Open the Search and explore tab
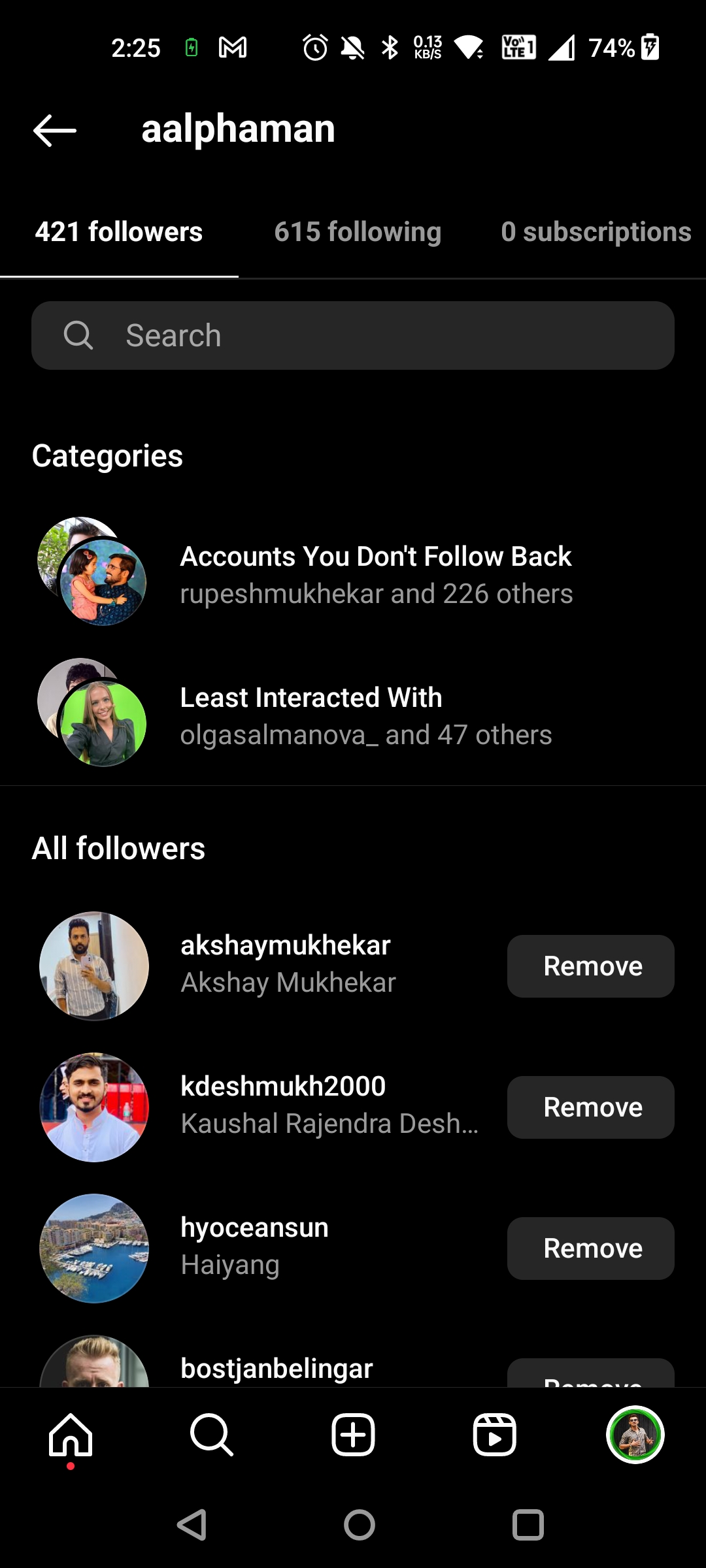The height and width of the screenshot is (1568, 706). coord(212,1435)
